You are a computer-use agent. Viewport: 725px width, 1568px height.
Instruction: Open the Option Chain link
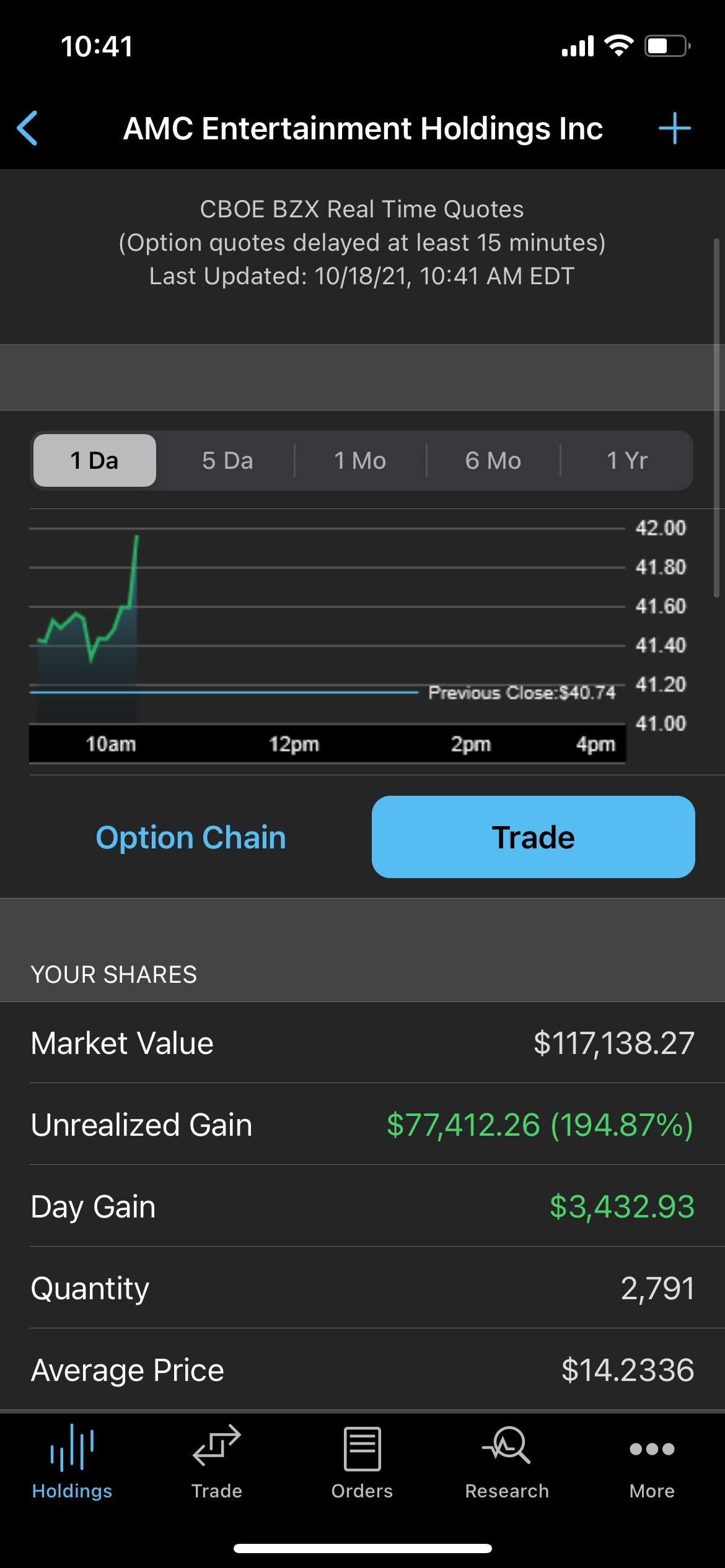191,837
